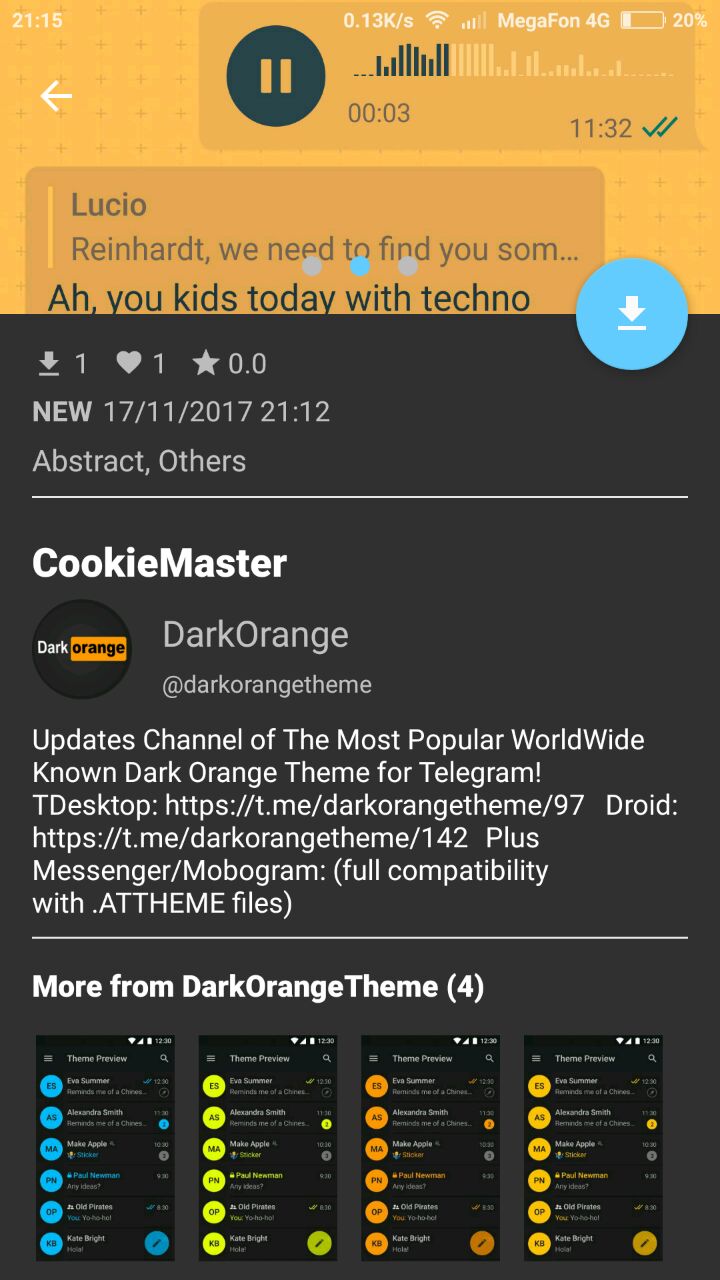Open the blue accent theme thumbnail
The image size is (720, 1280).
coord(105,1148)
